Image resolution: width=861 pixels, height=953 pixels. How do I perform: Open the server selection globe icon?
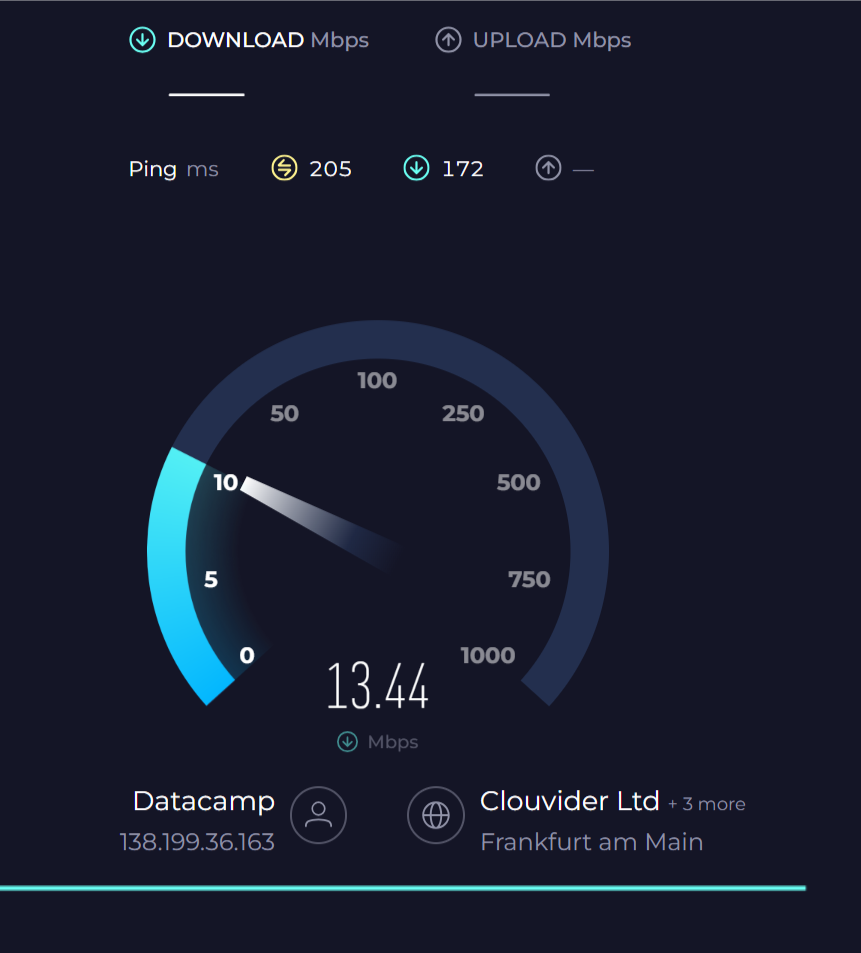pyautogui.click(x=436, y=815)
